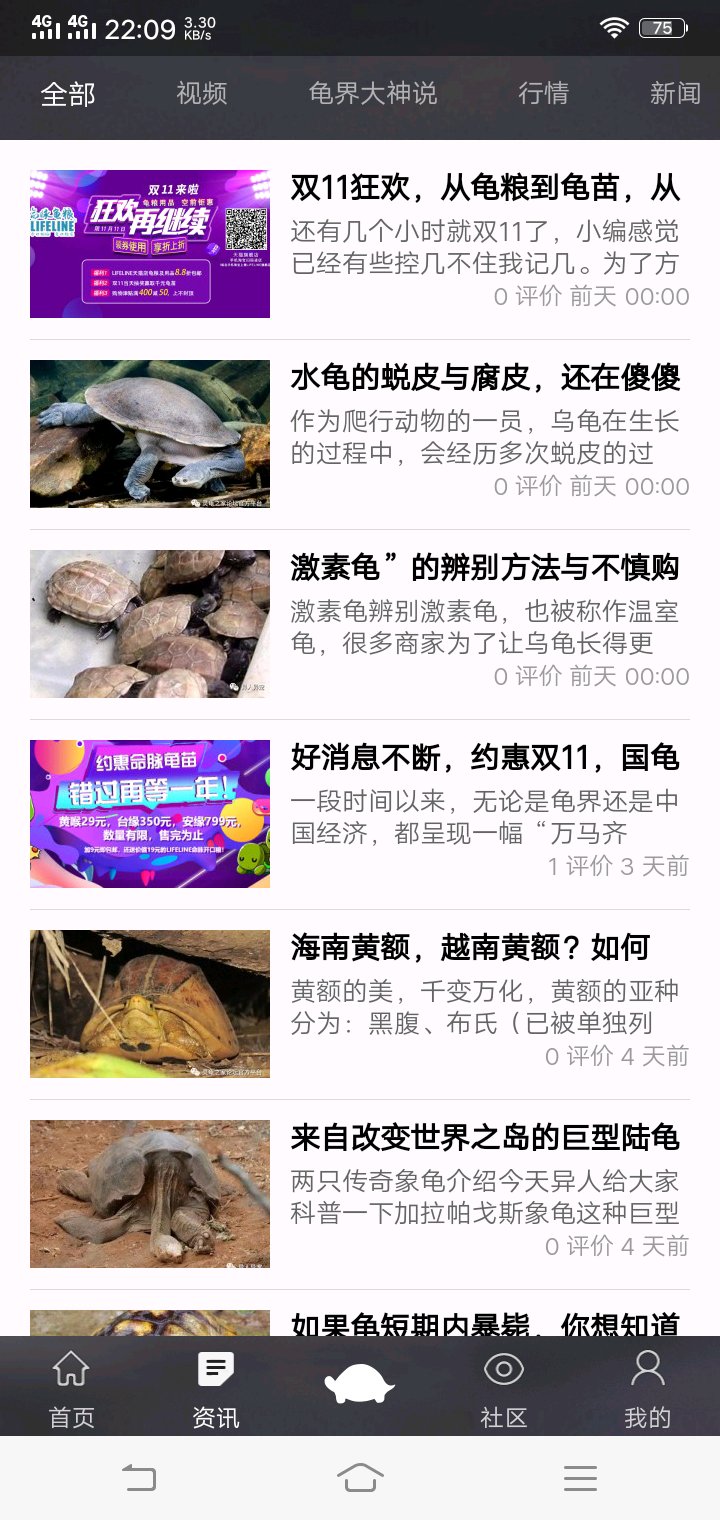Open the 行情 tab
The height and width of the screenshot is (1520, 720).
click(544, 94)
